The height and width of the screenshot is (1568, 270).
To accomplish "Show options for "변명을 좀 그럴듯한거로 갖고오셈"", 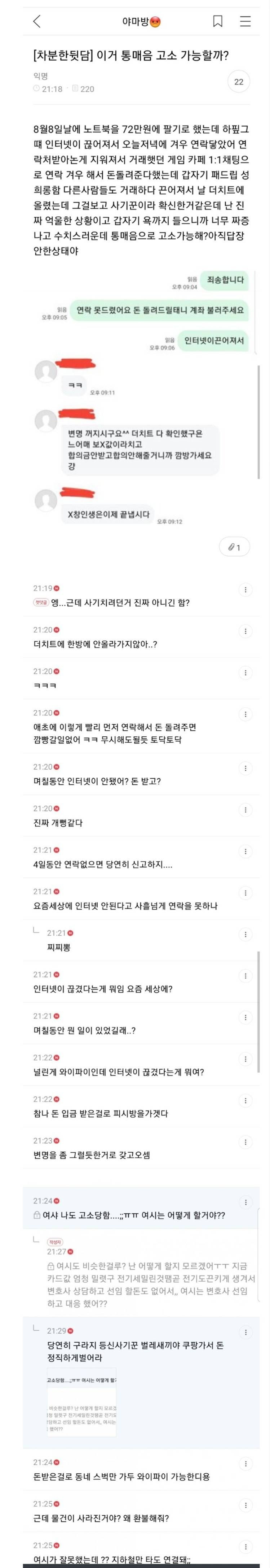I will [x=246, y=1142].
